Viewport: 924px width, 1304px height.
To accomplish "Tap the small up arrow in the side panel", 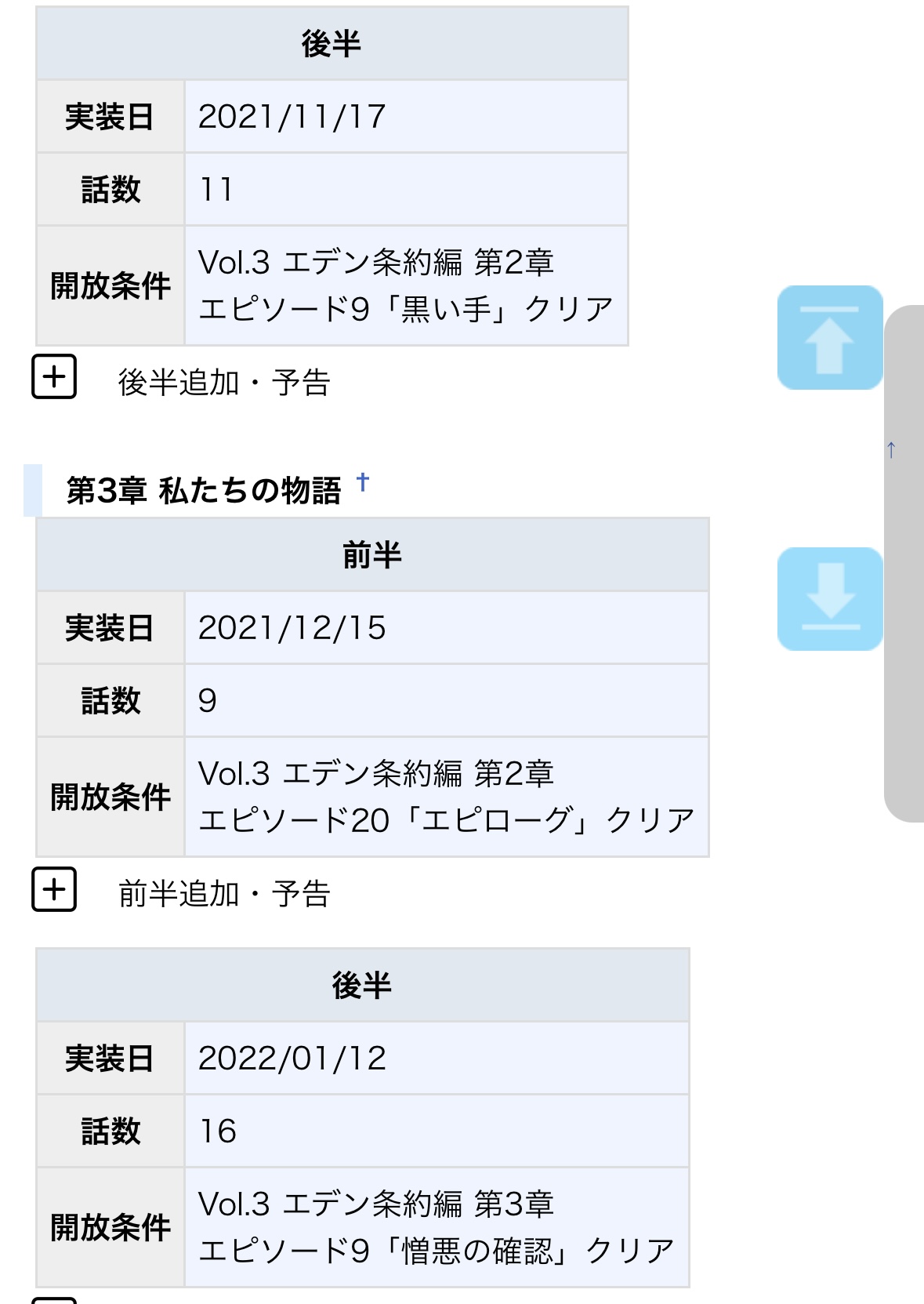I will point(891,449).
